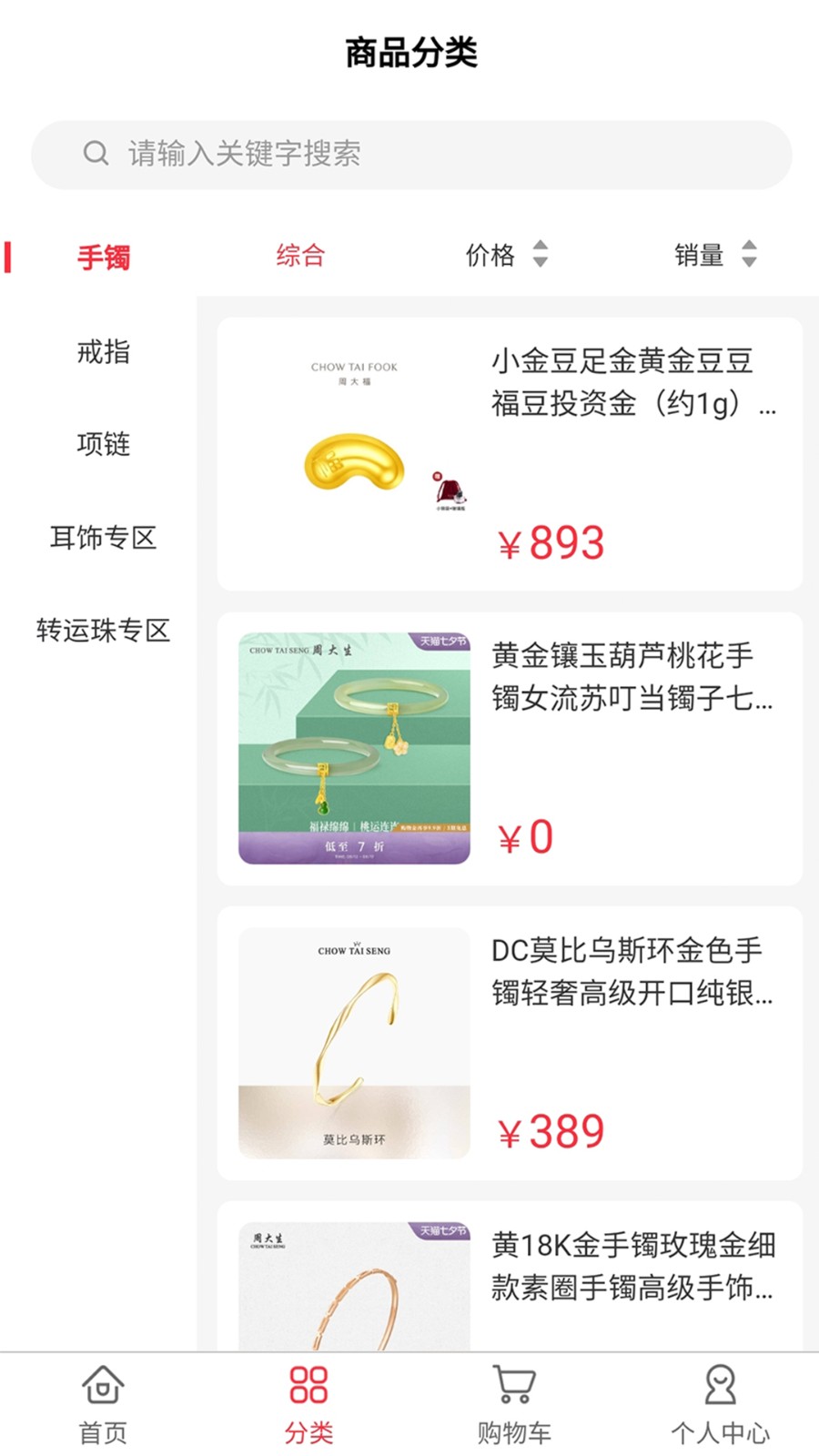Toggle price sorting ascending on 价格
This screenshot has width=819, height=1456.
tap(540, 248)
